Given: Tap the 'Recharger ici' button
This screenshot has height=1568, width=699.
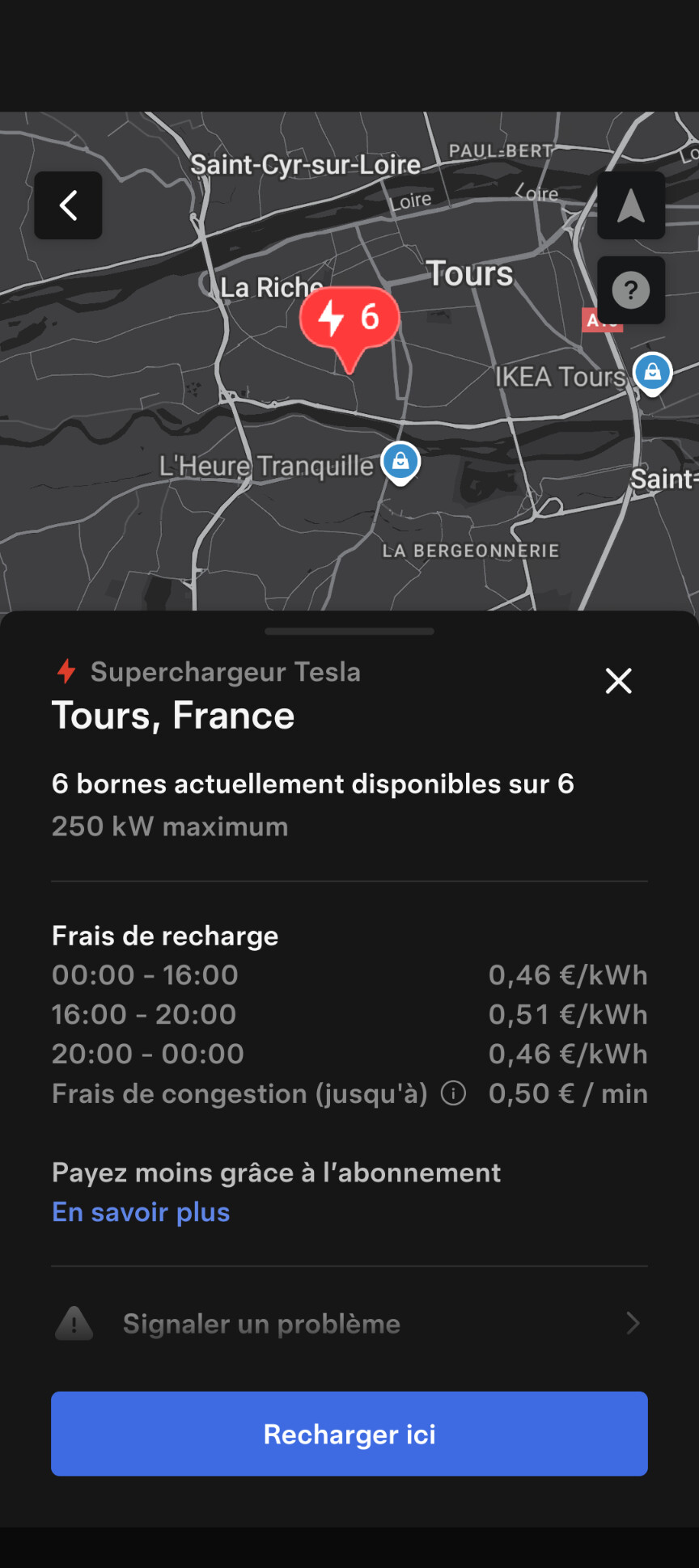Looking at the screenshot, I should pyautogui.click(x=349, y=1434).
